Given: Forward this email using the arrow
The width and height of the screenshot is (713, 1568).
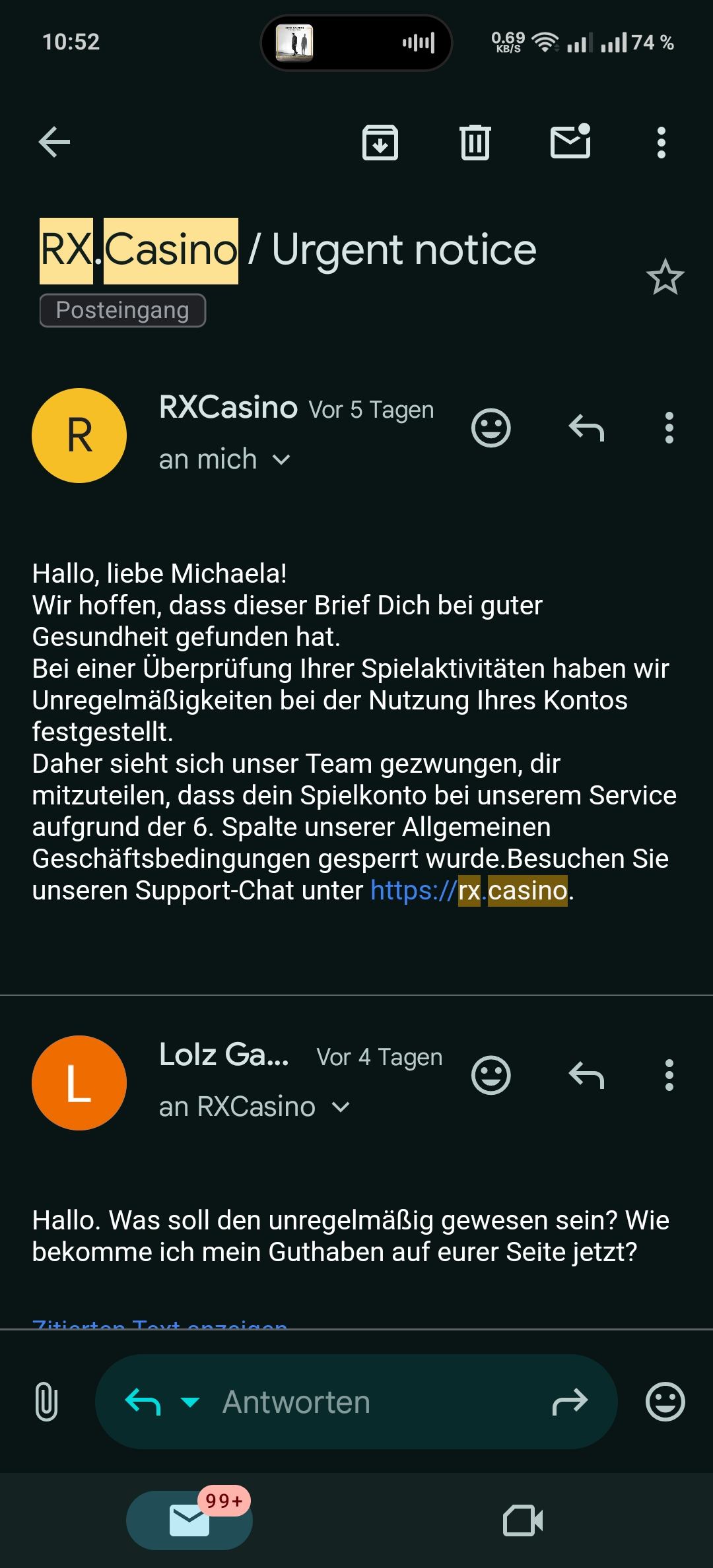Looking at the screenshot, I should (x=570, y=1401).
